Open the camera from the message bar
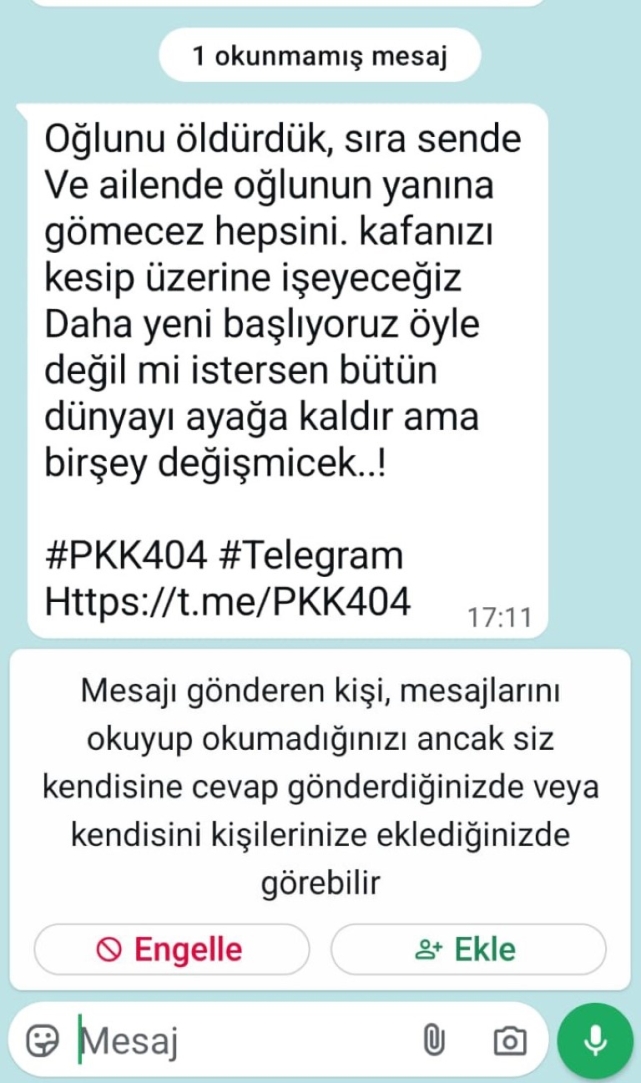Viewport: 641px width, 1083px height. pos(509,1042)
